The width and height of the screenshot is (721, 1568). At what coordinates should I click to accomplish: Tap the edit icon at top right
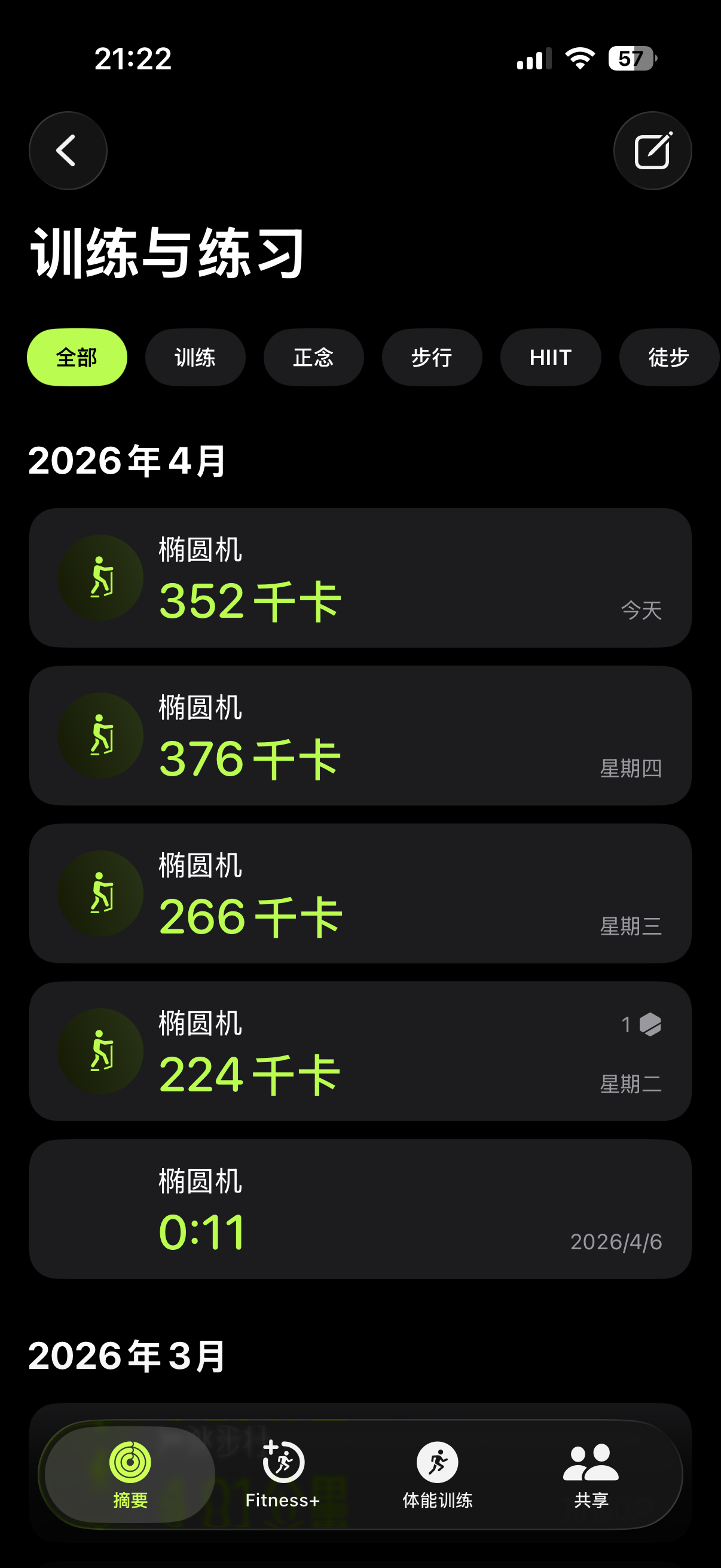click(x=652, y=150)
